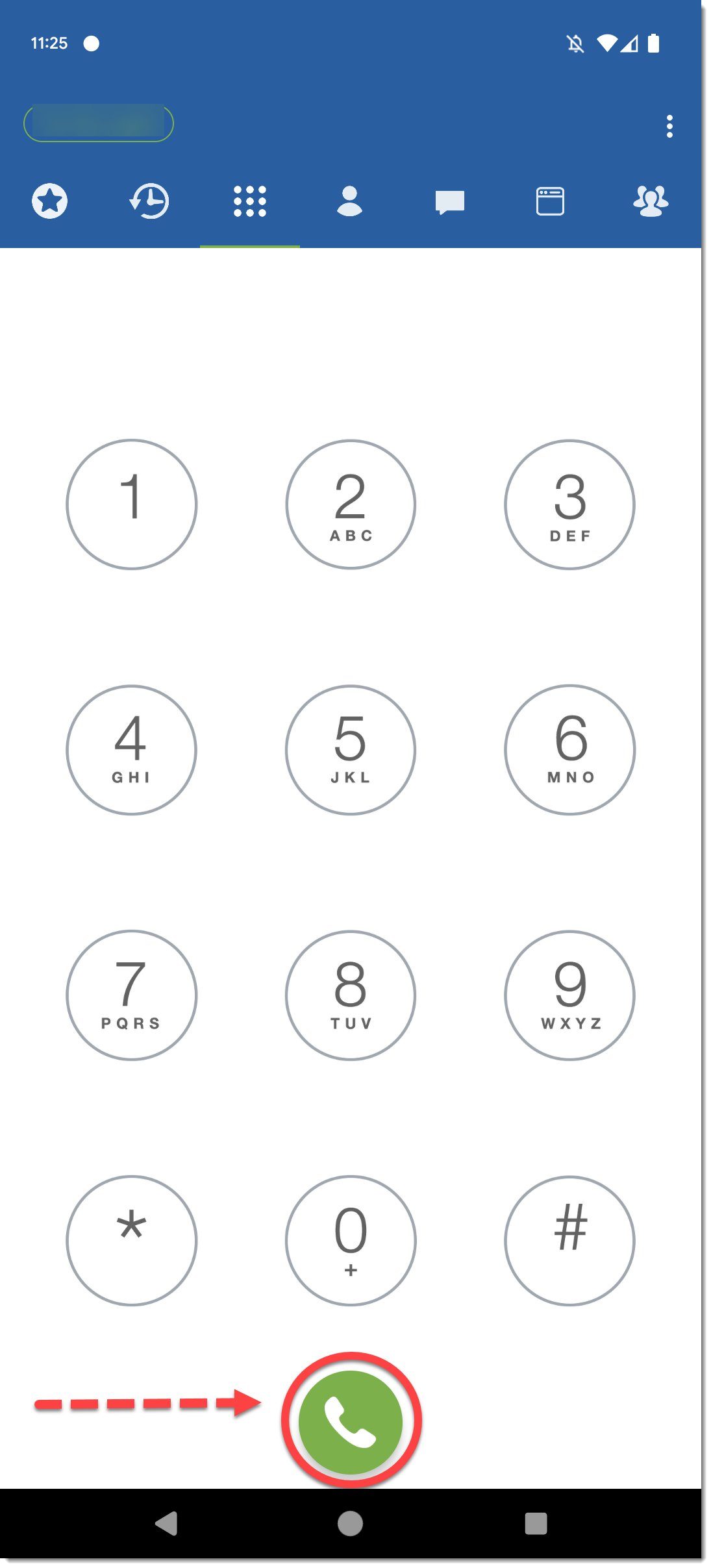Enter the 5 JKL key
The width and height of the screenshot is (711, 1568).
[351, 750]
